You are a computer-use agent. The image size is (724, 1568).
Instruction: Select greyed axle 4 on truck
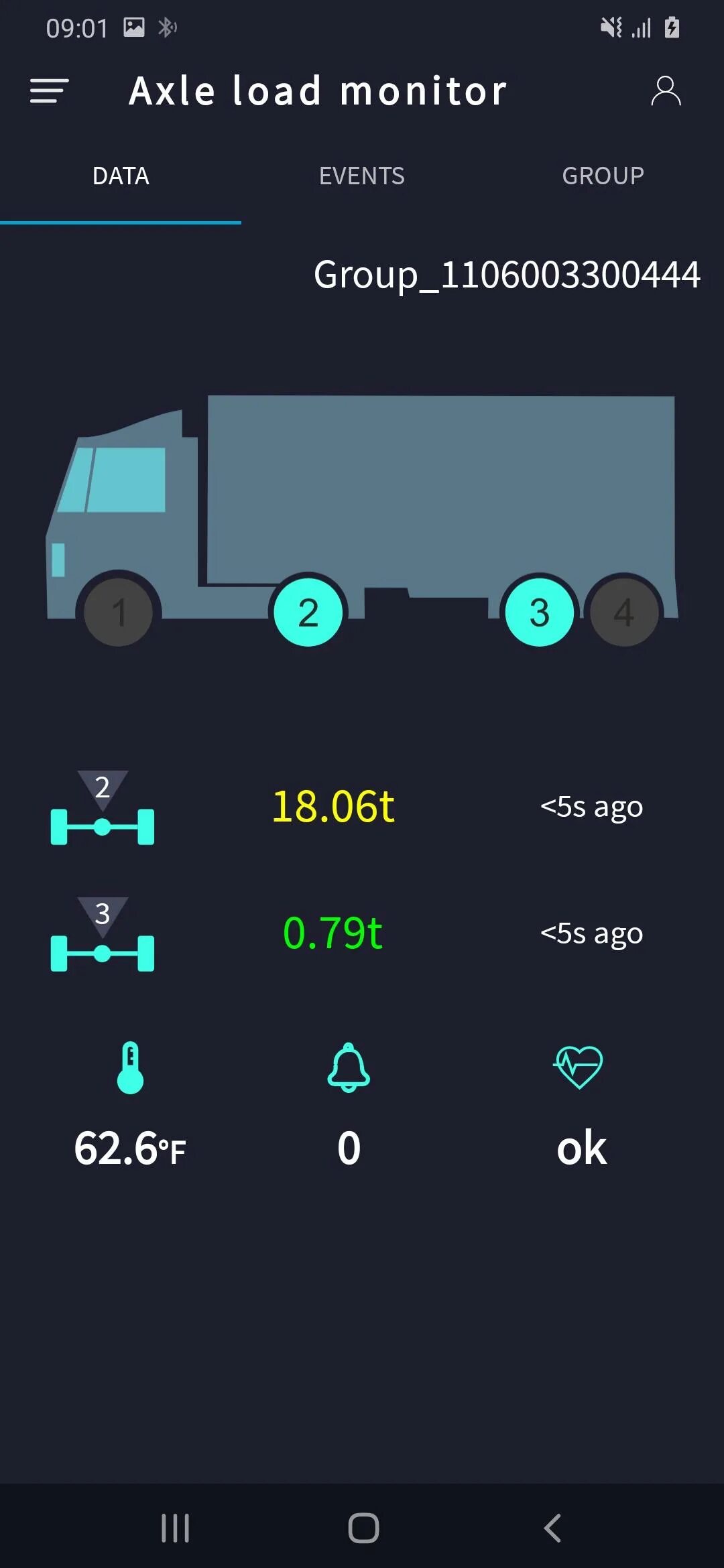(x=624, y=612)
